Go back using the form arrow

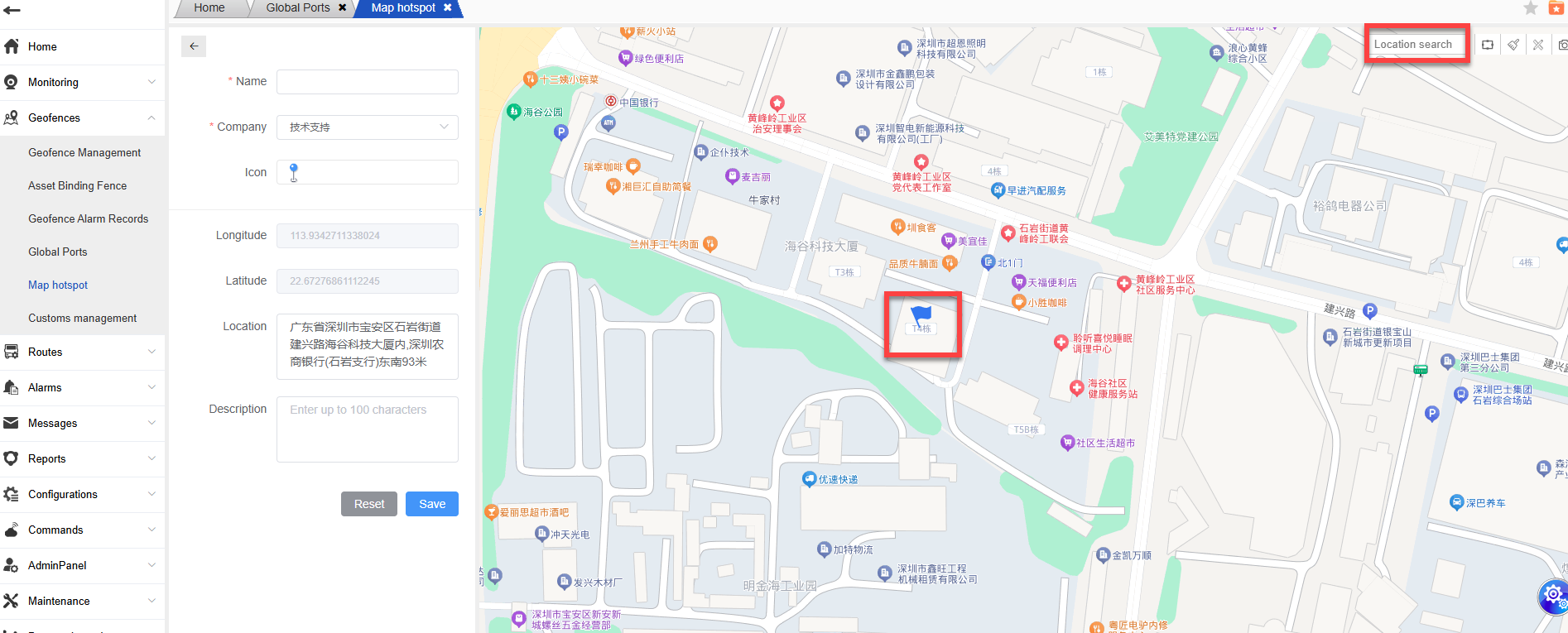[194, 46]
